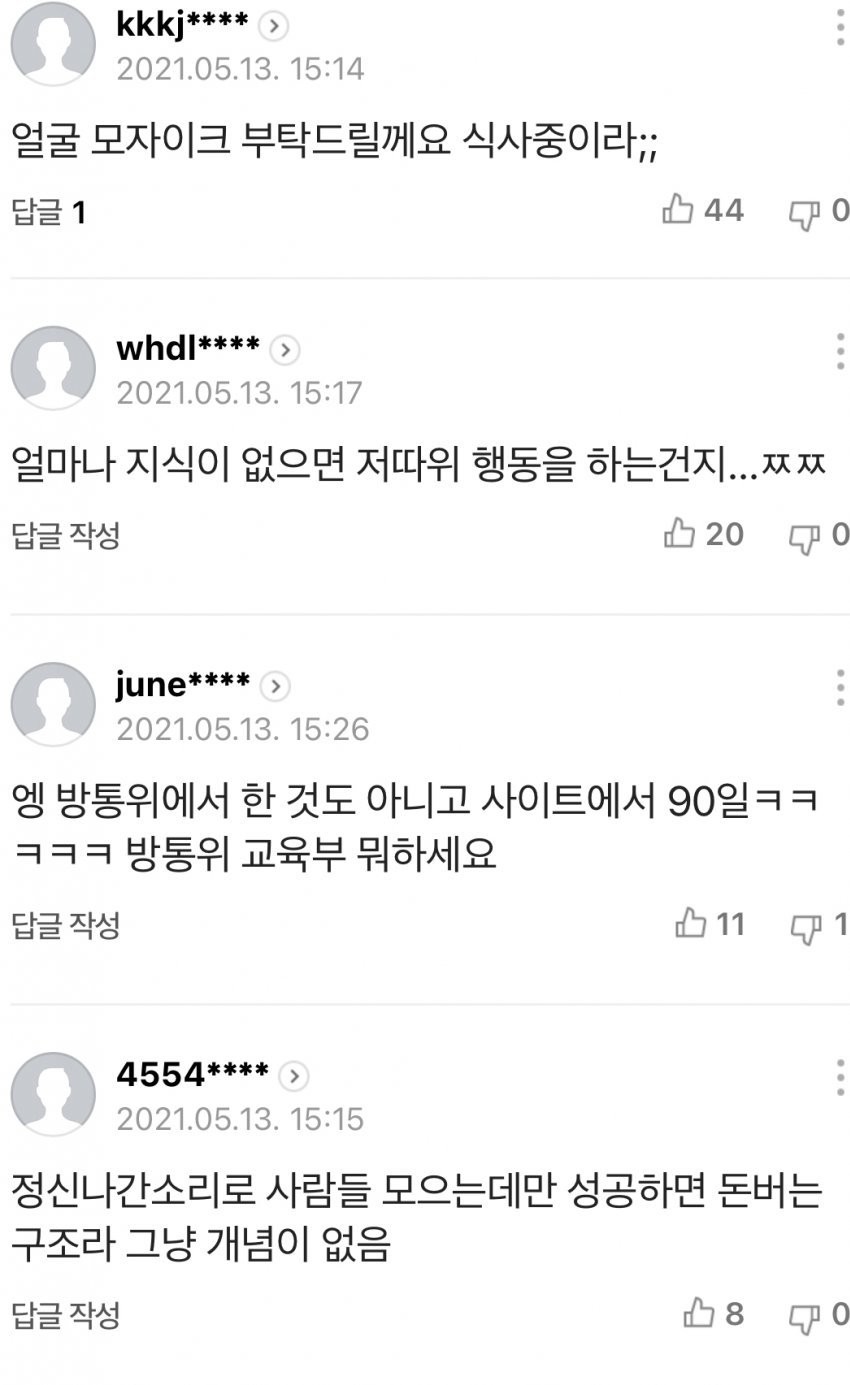Open overflow menu on june**** comment
This screenshot has width=850, height=1385.
click(839, 688)
